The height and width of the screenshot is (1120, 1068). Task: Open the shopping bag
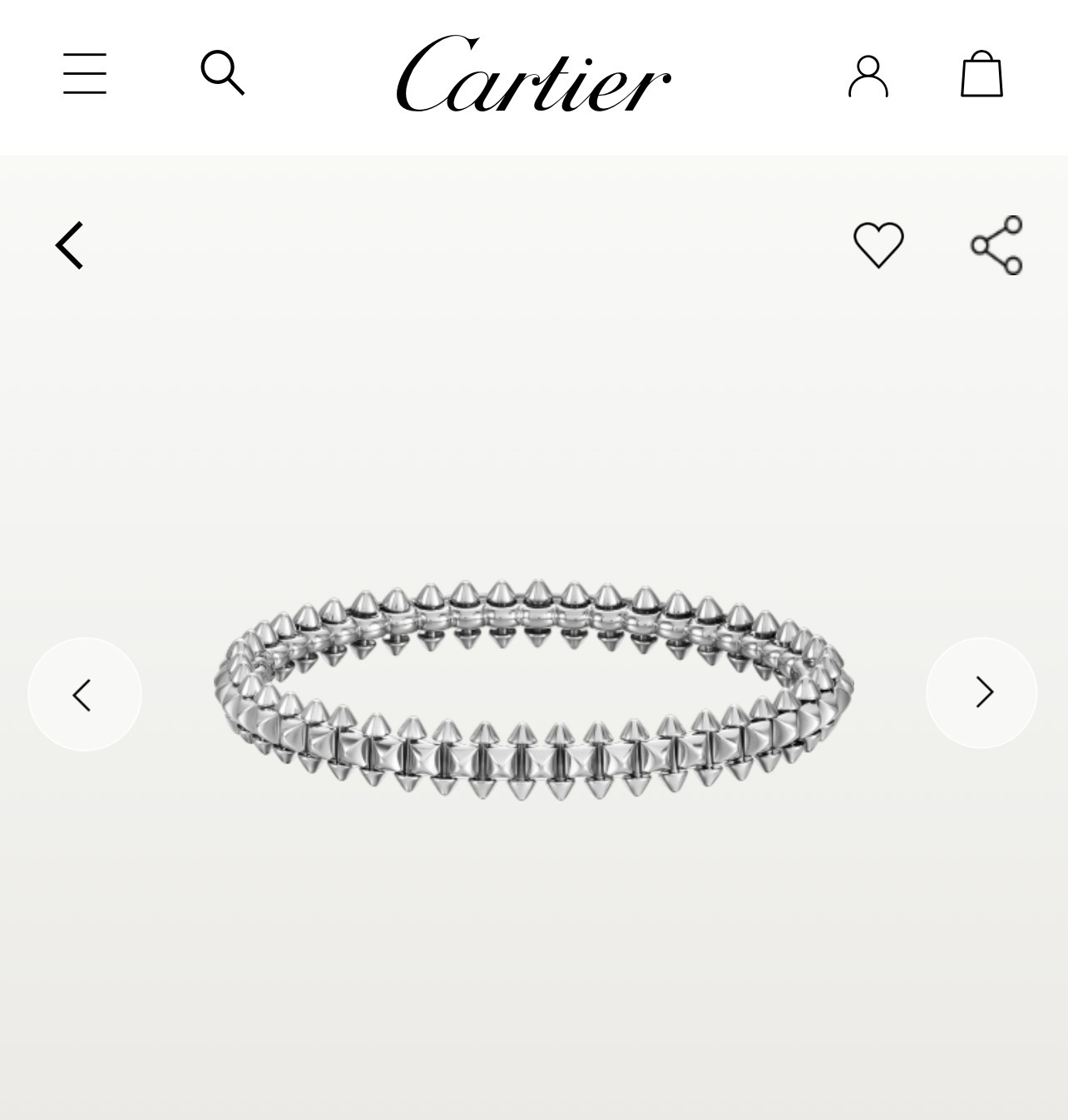981,74
